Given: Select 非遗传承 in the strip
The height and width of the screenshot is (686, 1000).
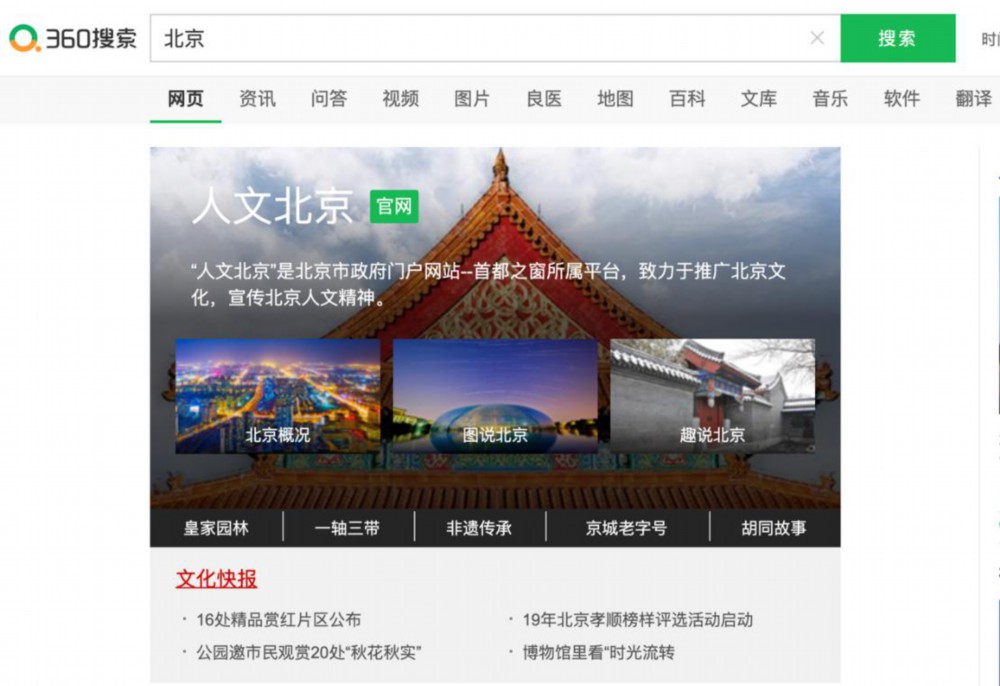Looking at the screenshot, I should click(479, 528).
